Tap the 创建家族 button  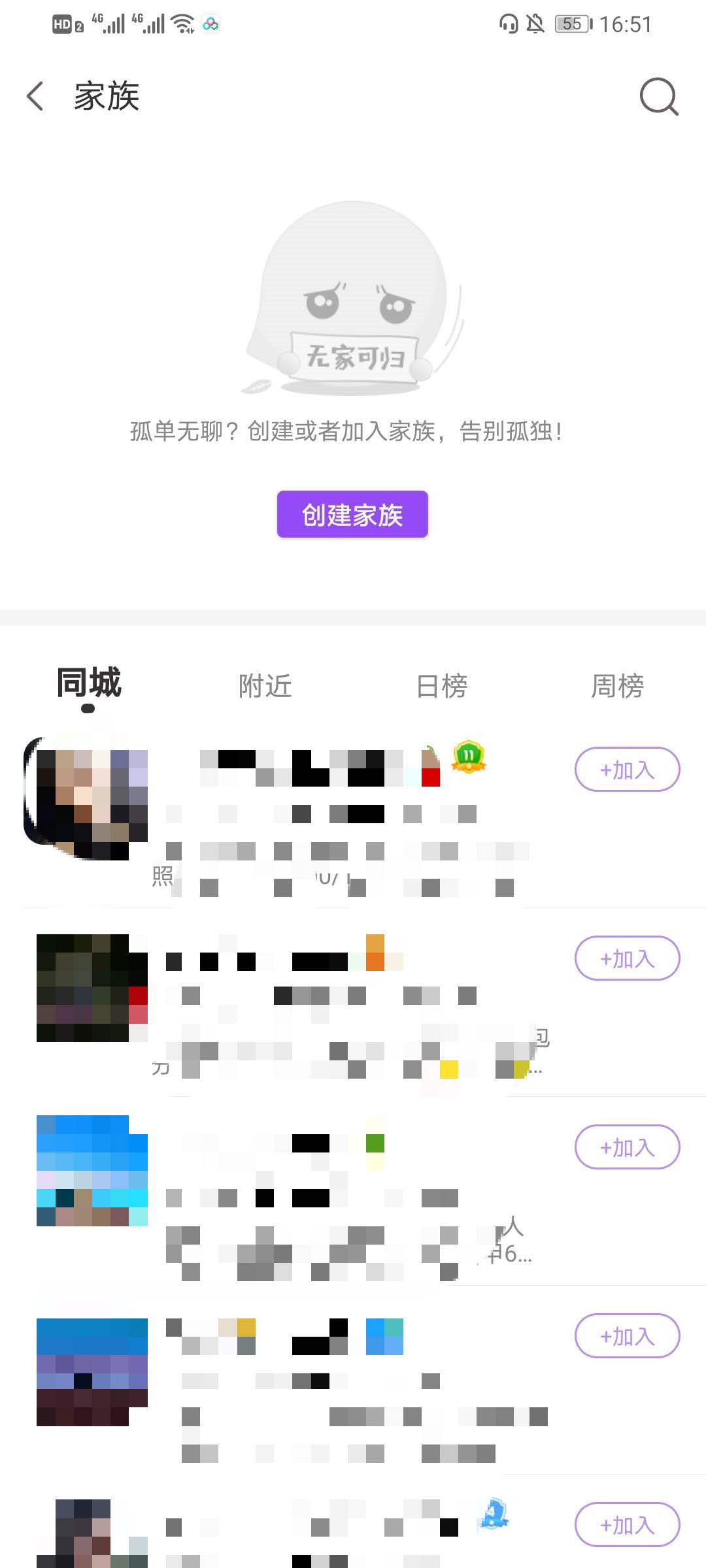[x=352, y=515]
